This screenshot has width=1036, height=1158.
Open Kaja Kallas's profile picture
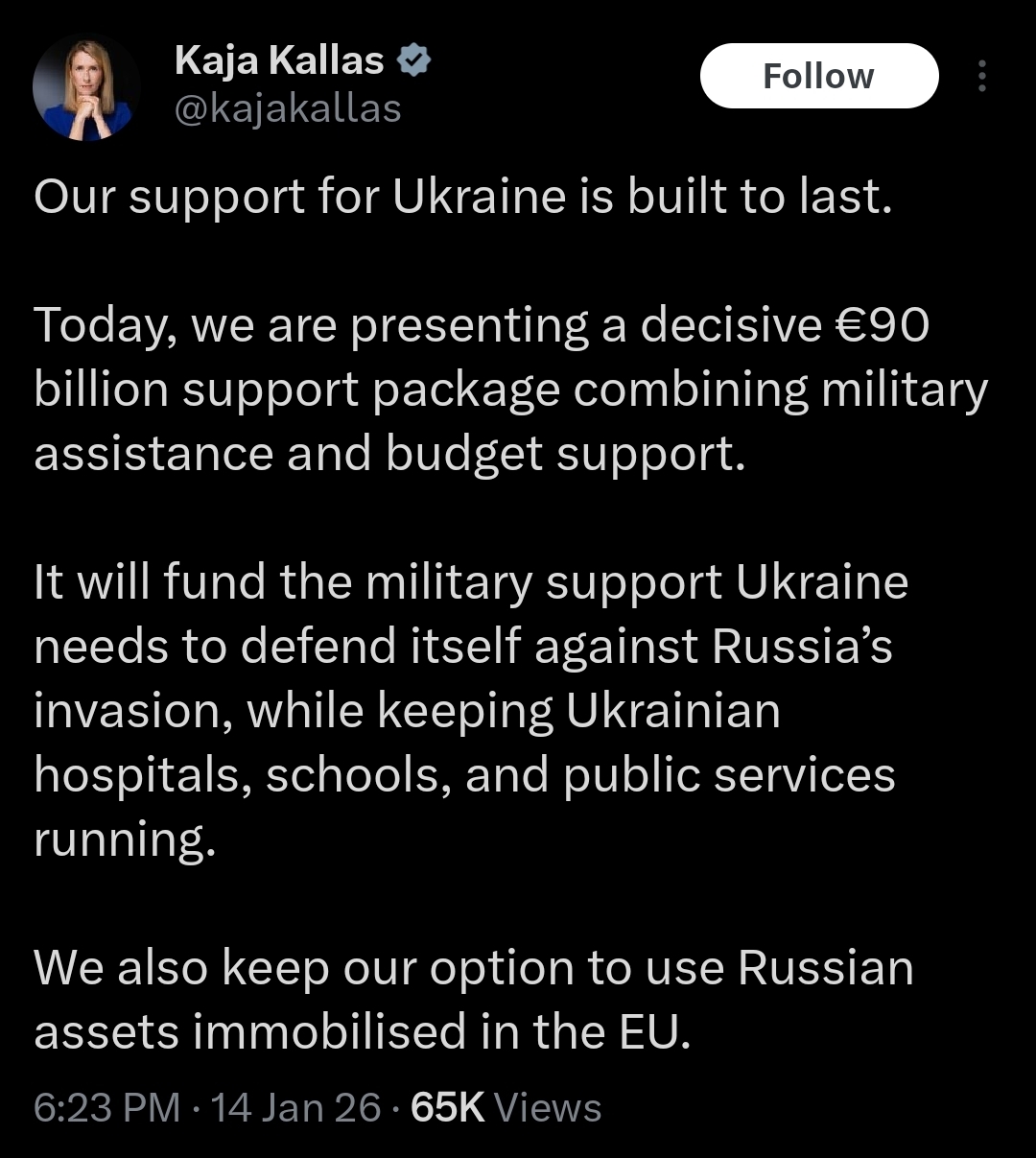click(x=86, y=87)
